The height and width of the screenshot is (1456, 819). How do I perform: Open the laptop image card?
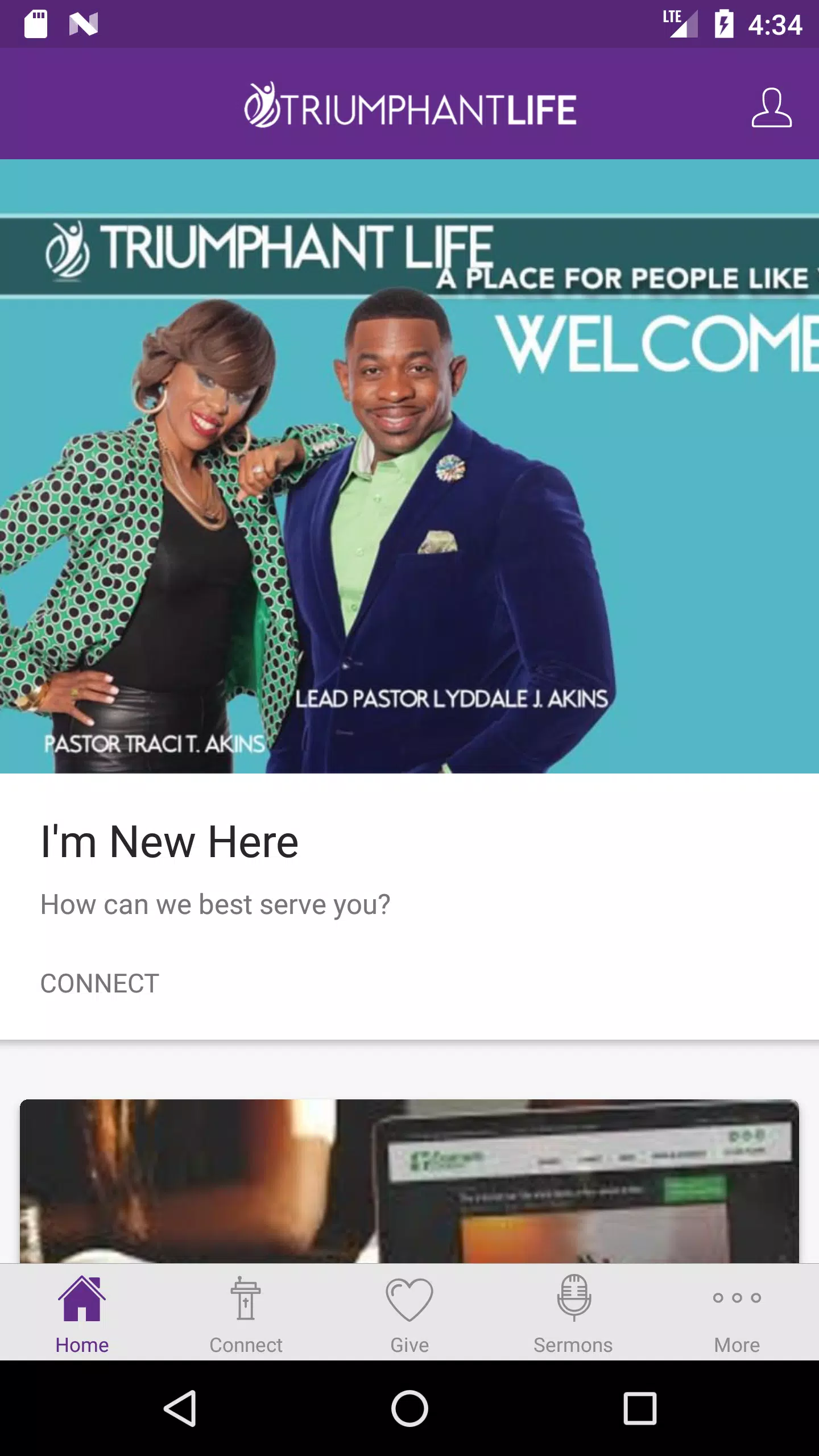point(409,1182)
